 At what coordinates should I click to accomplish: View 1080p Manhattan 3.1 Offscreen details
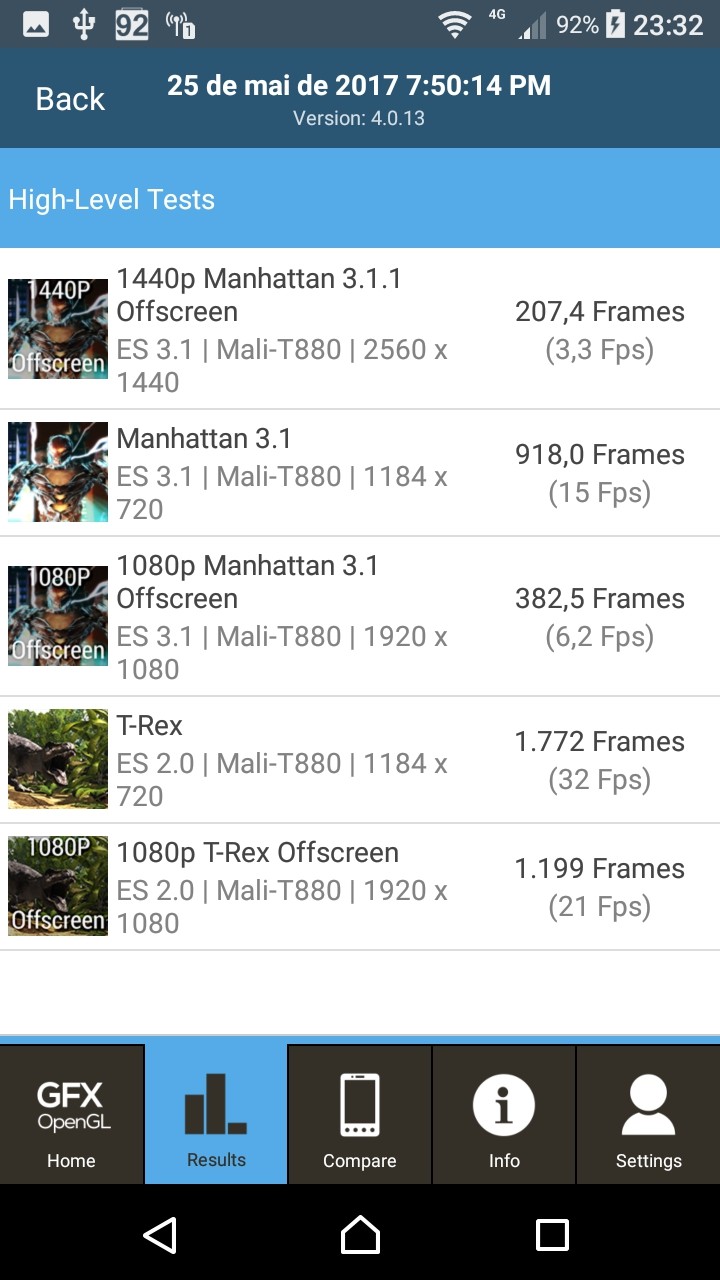360,616
